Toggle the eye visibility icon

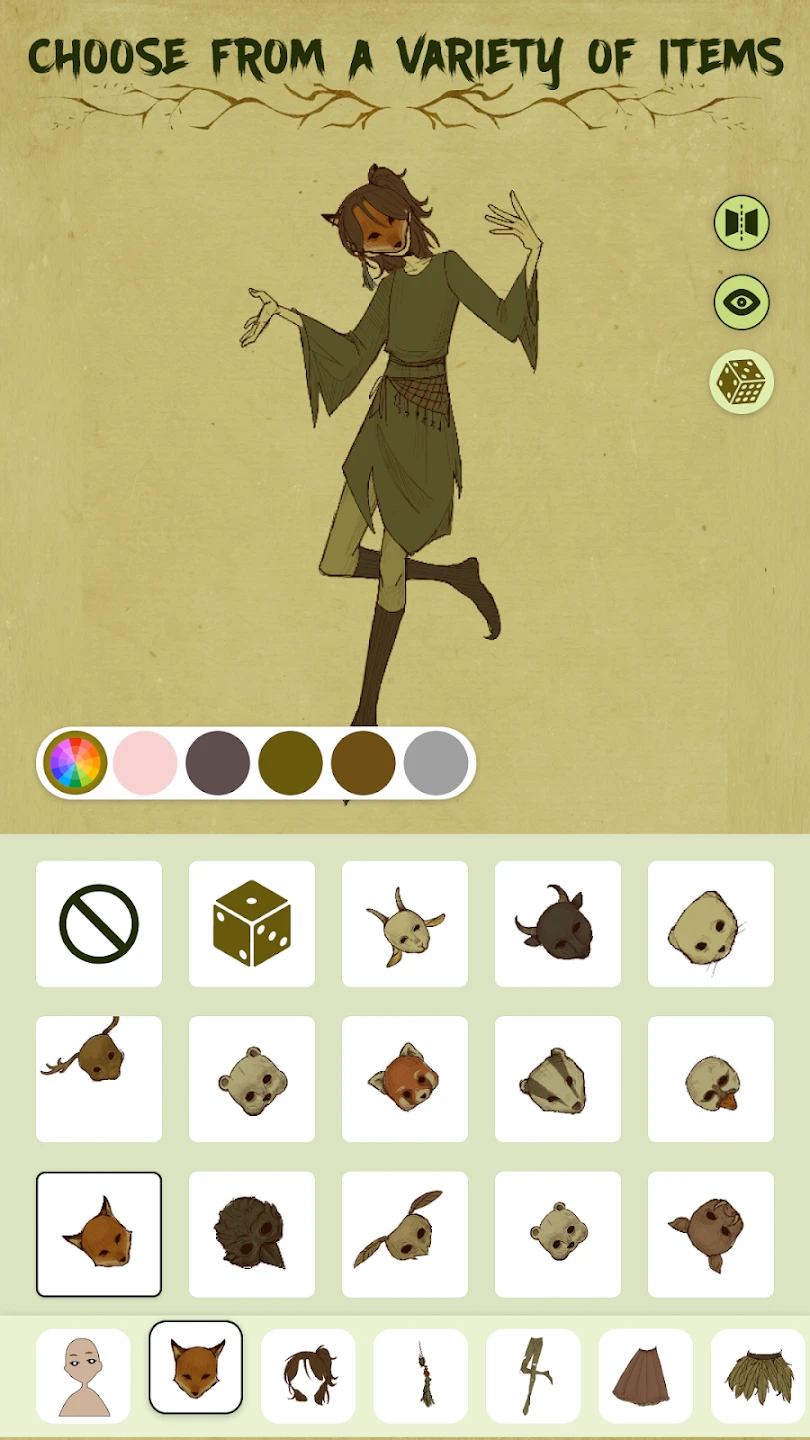click(741, 302)
